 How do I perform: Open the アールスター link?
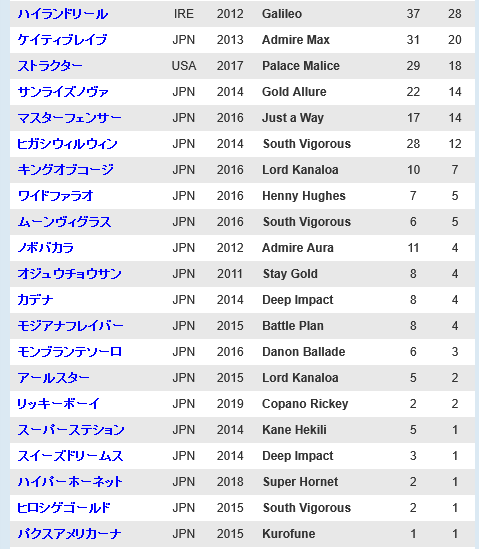tap(54, 378)
